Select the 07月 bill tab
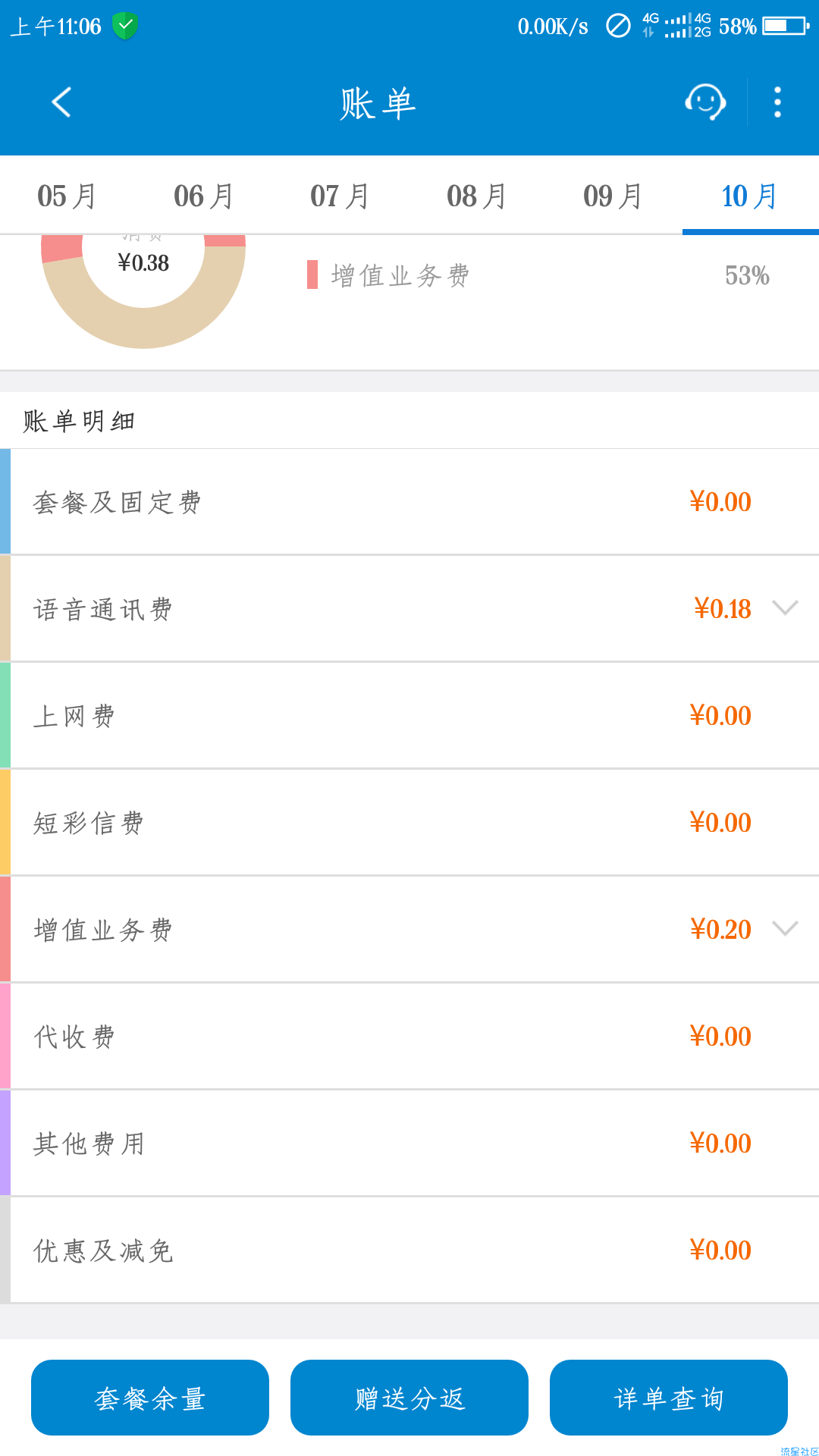 tap(341, 196)
